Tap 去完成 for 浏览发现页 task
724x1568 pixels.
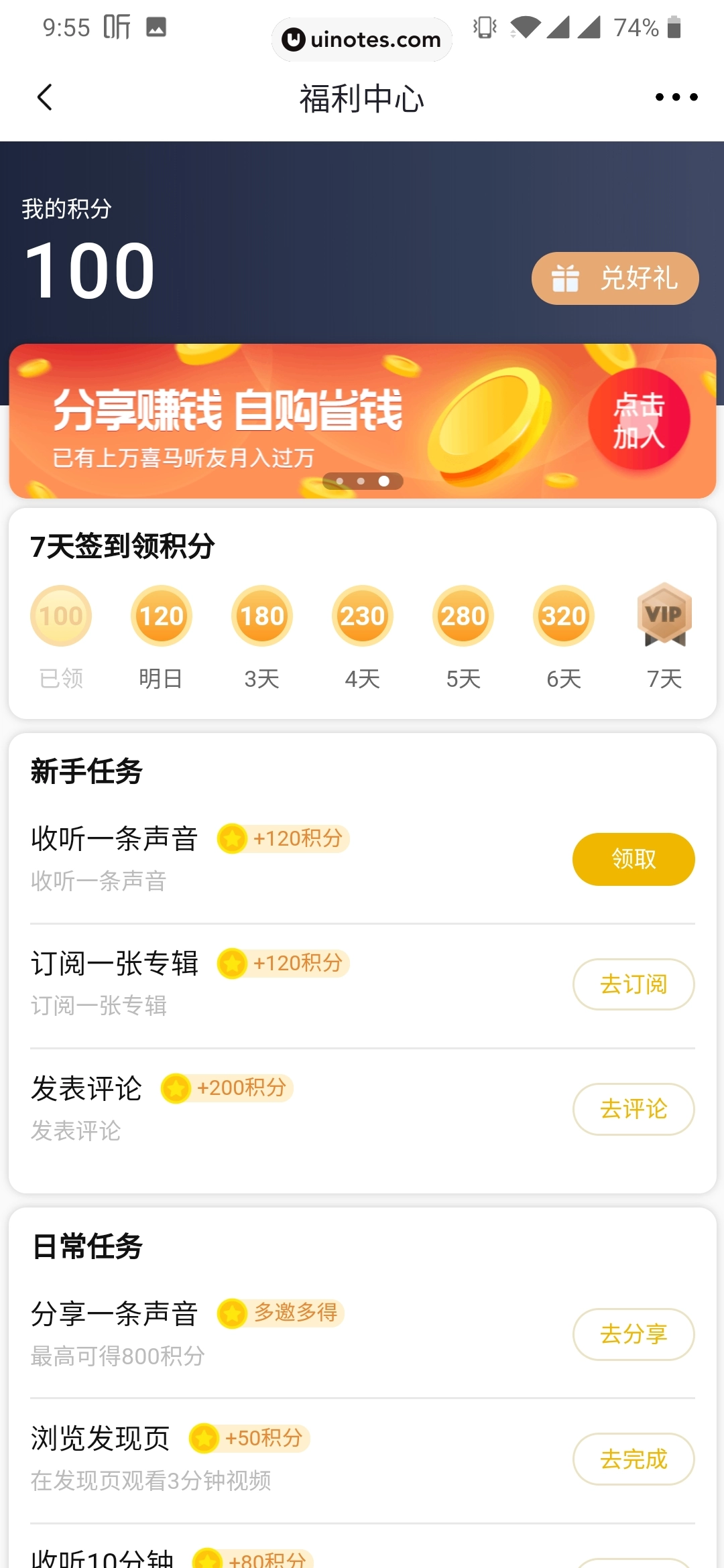633,1459
